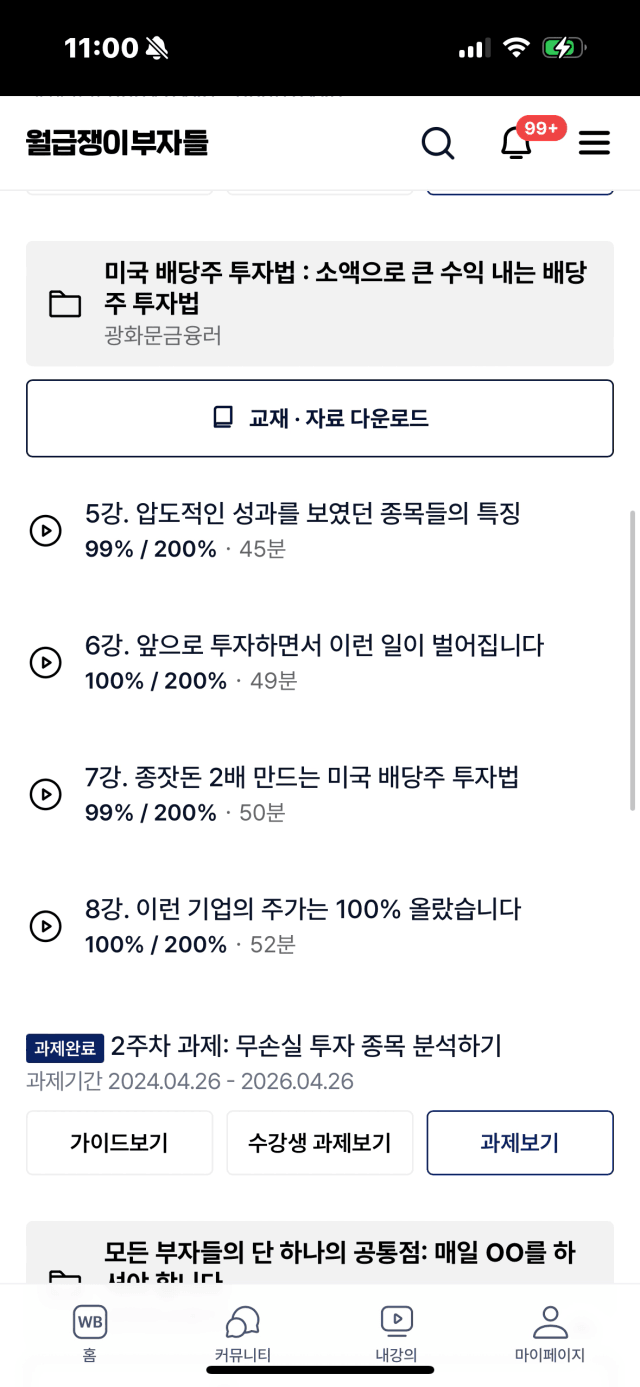Screen dimensions: 640x1387
Task: Open 수강생 과제보기
Action: pyautogui.click(x=320, y=1143)
